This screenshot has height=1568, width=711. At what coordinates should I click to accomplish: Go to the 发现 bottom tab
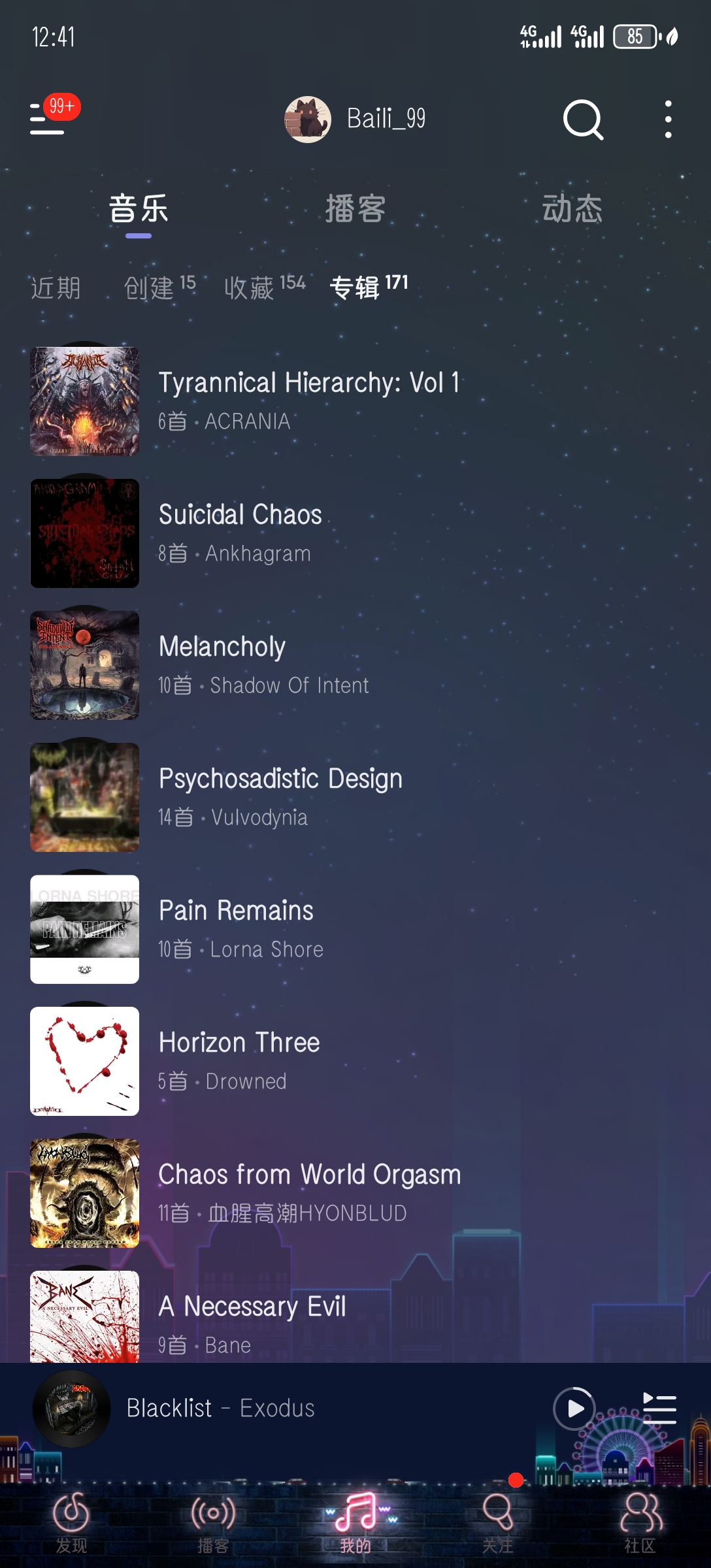click(x=71, y=1524)
